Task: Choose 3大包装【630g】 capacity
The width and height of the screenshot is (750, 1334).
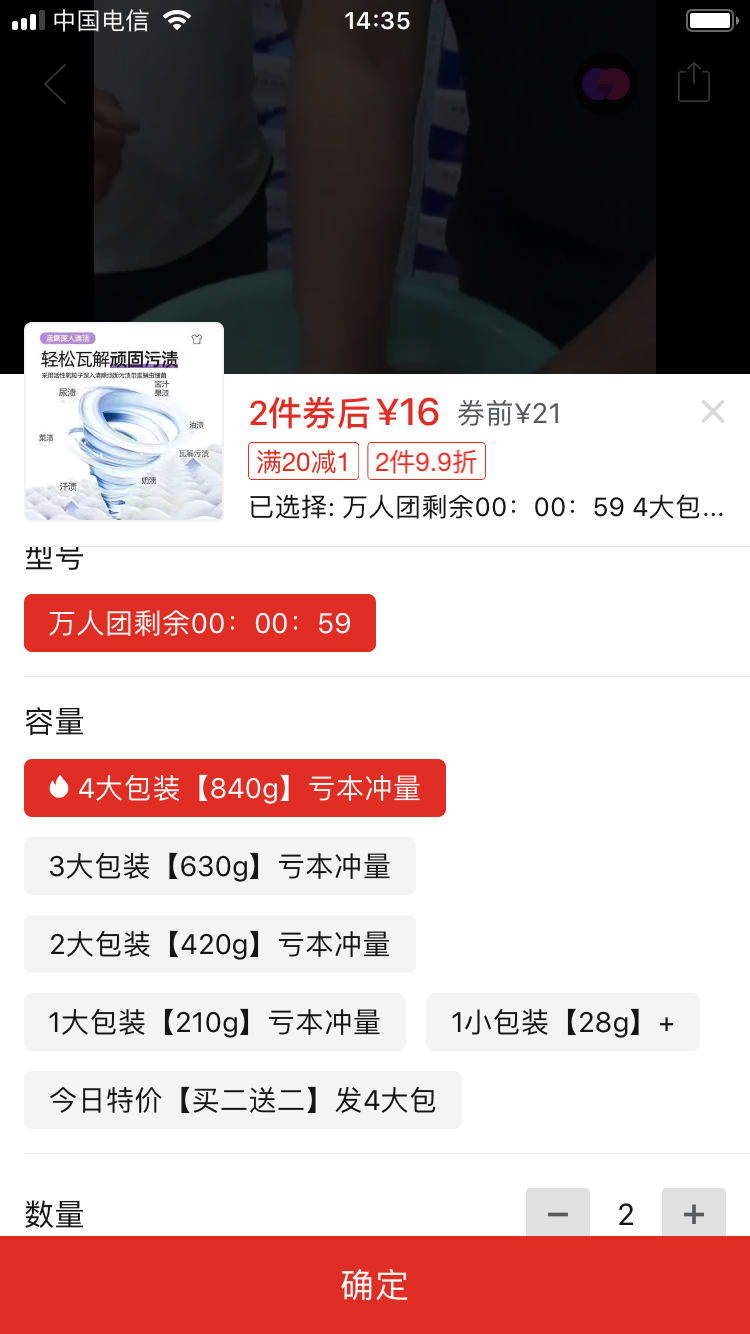Action: pyautogui.click(x=220, y=866)
